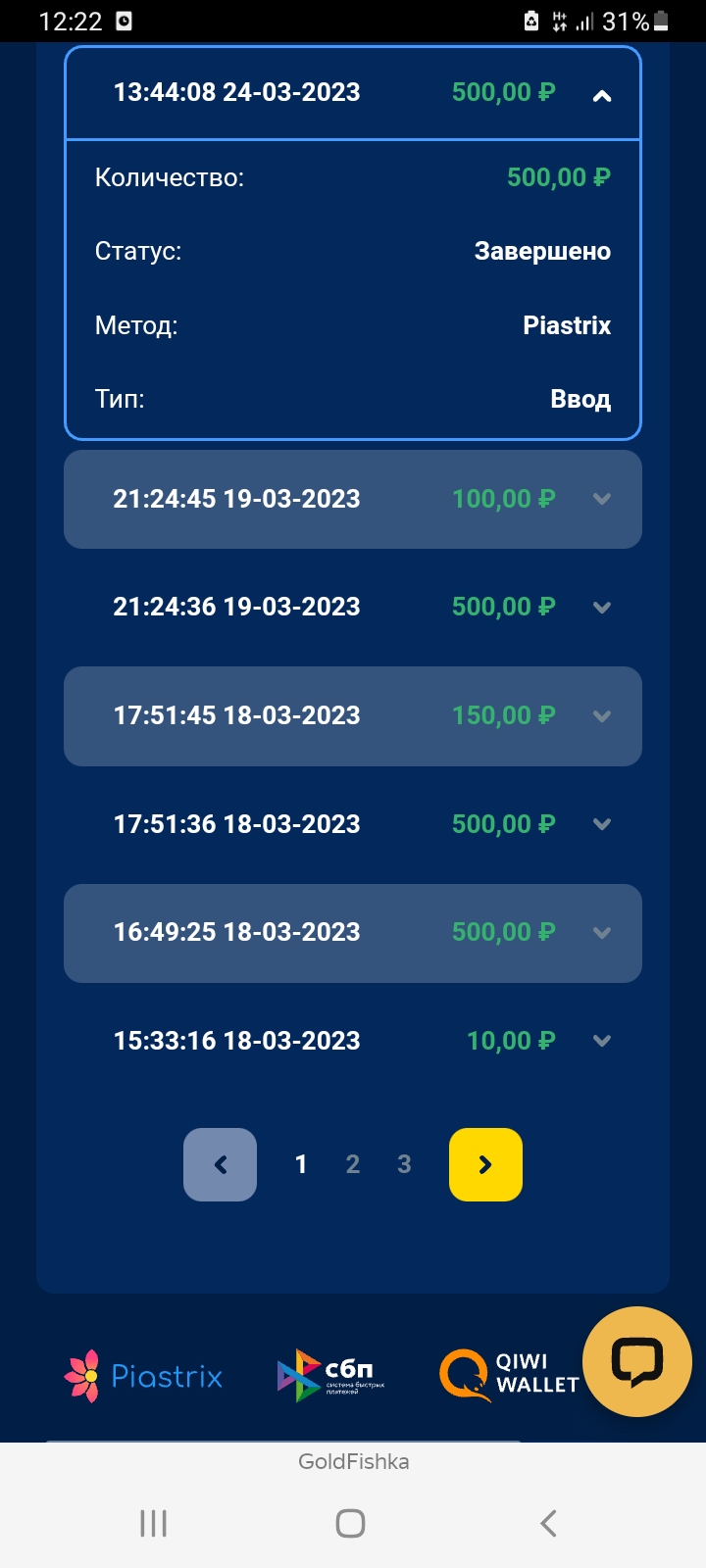Open the support chat bubble

[x=637, y=1361]
